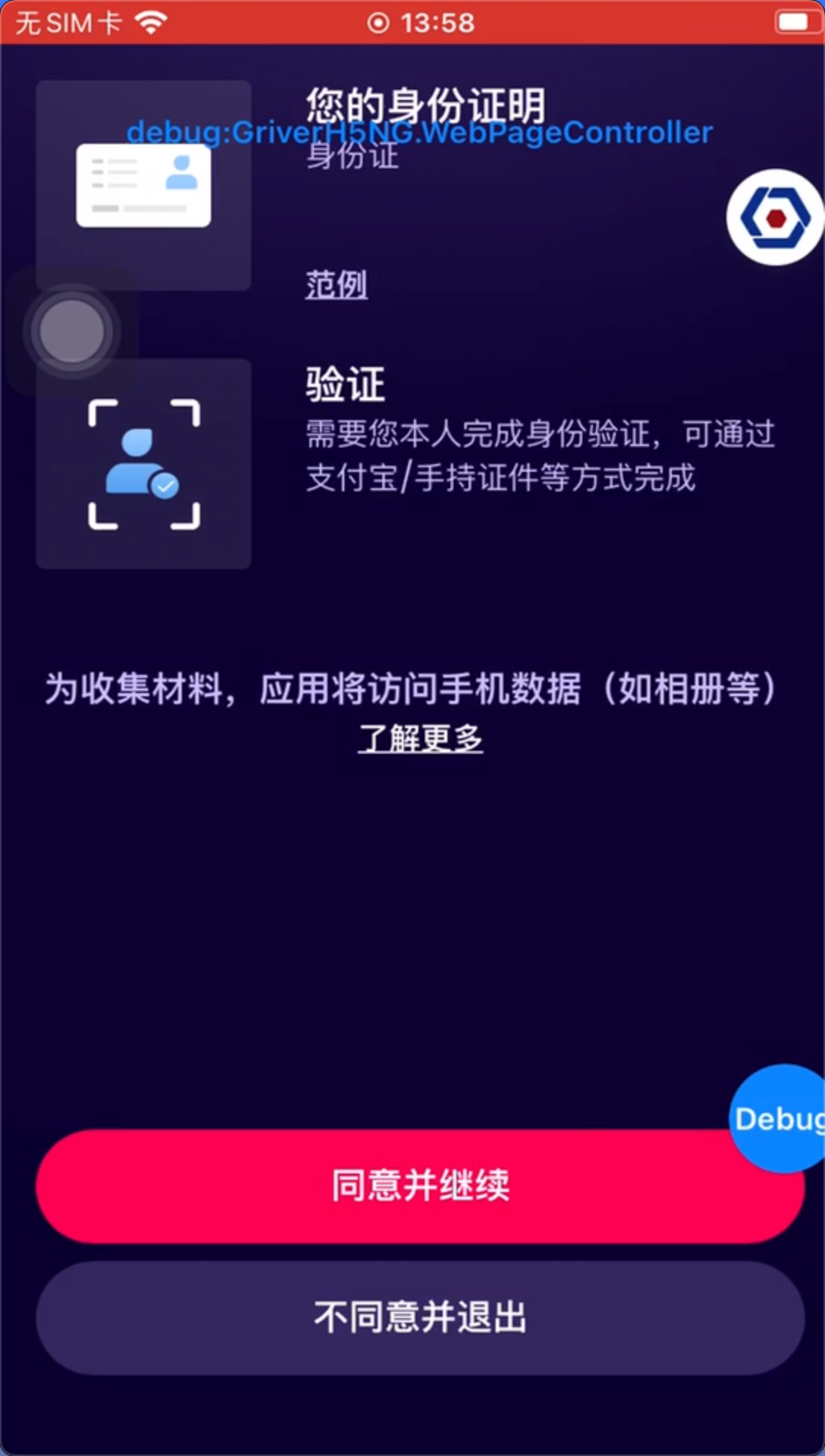Tap the hexagon debug tool icon

click(775, 218)
